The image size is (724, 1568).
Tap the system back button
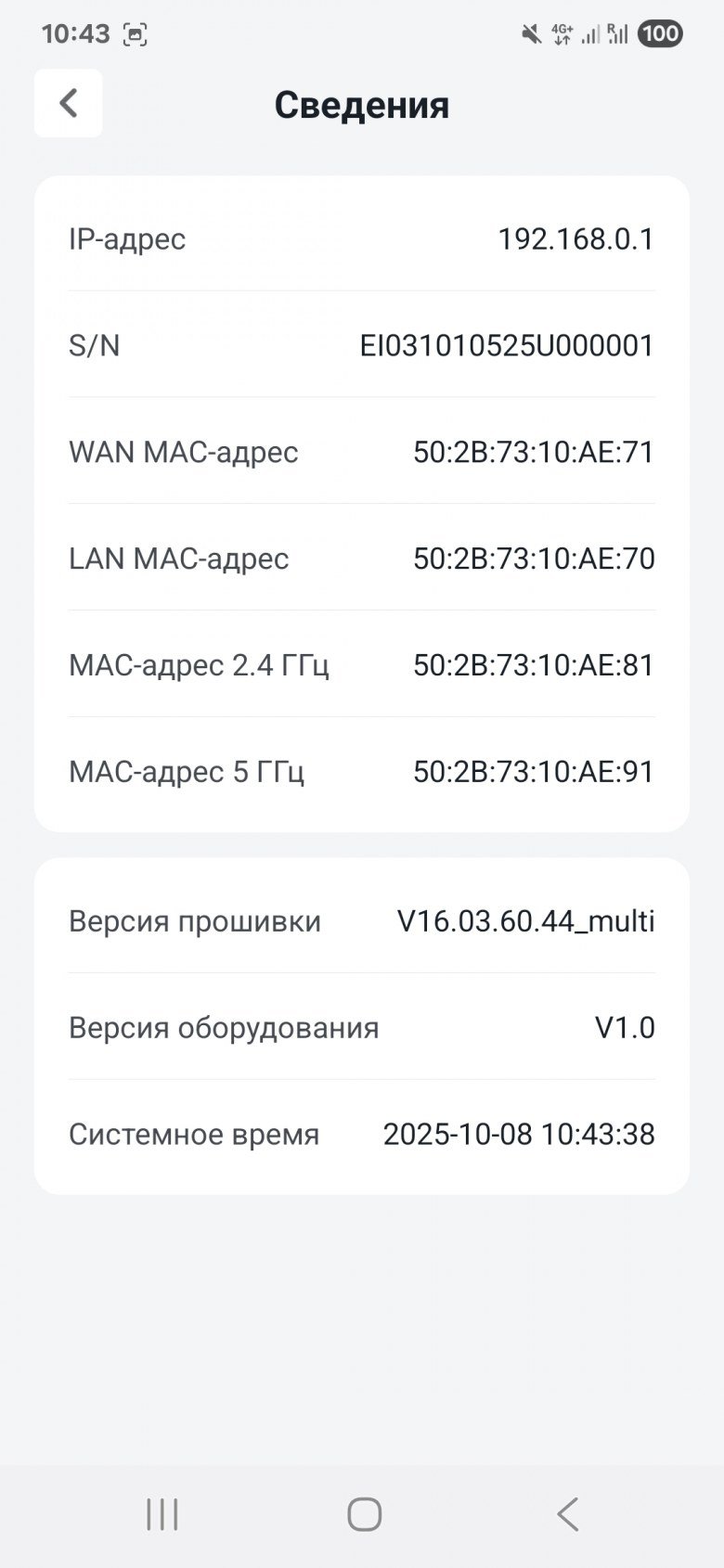567,1515
